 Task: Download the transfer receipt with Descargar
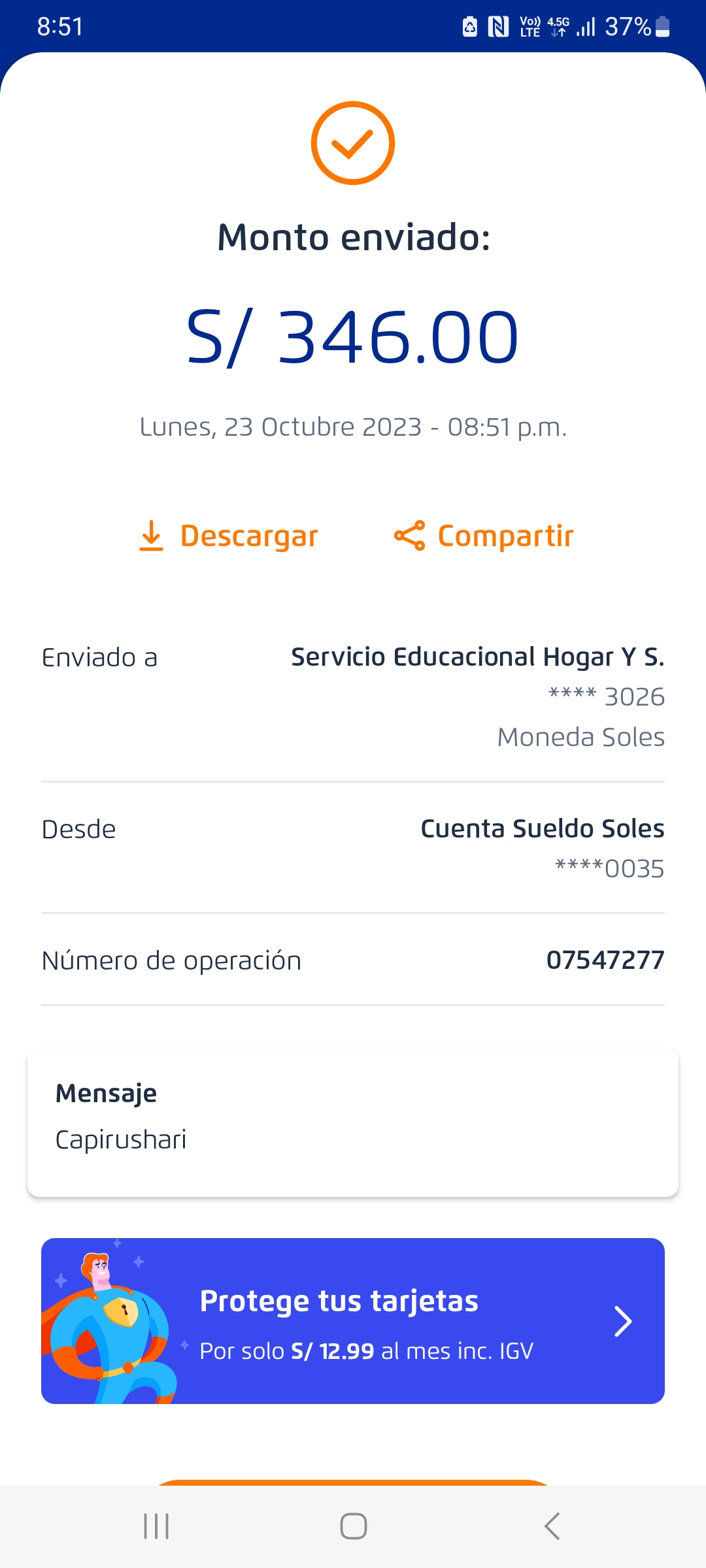(x=229, y=536)
